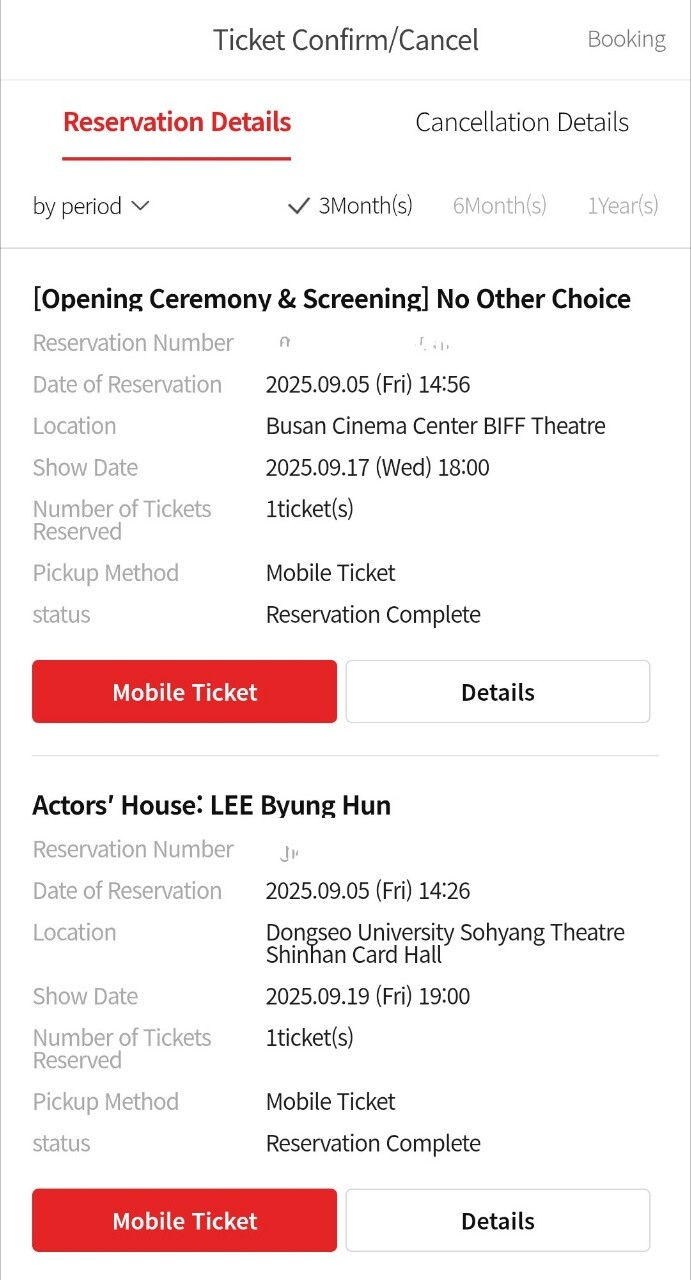Switch to the Reservation Details tab
691x1280 pixels.
coord(177,123)
